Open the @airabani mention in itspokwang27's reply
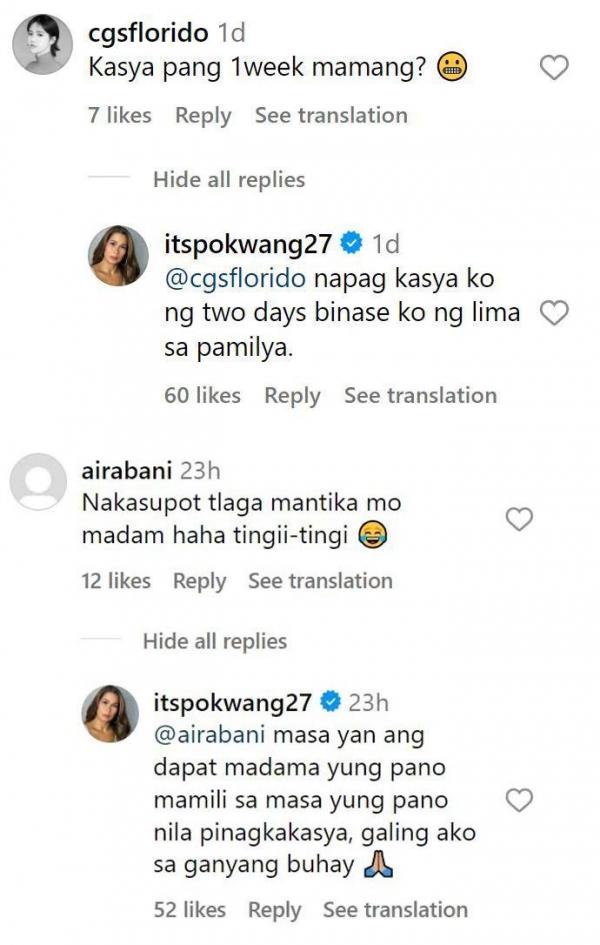600x945 pixels. 210,735
